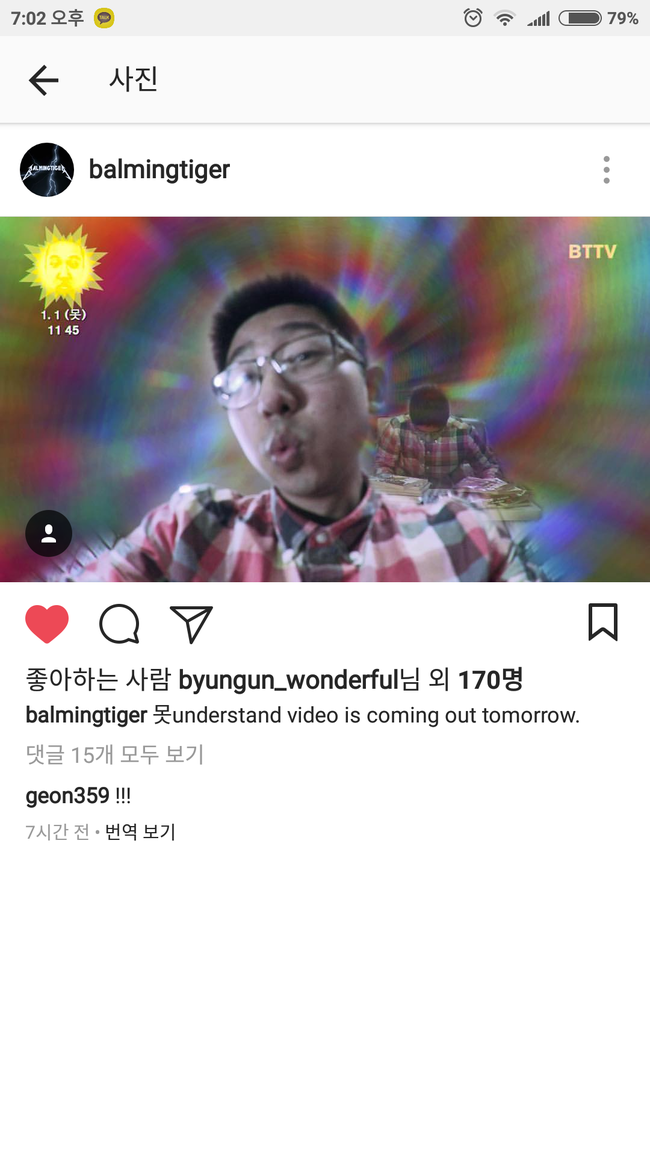Viewport: 650px width, 1156px height.
Task: Open the post photo
Action: point(325,400)
